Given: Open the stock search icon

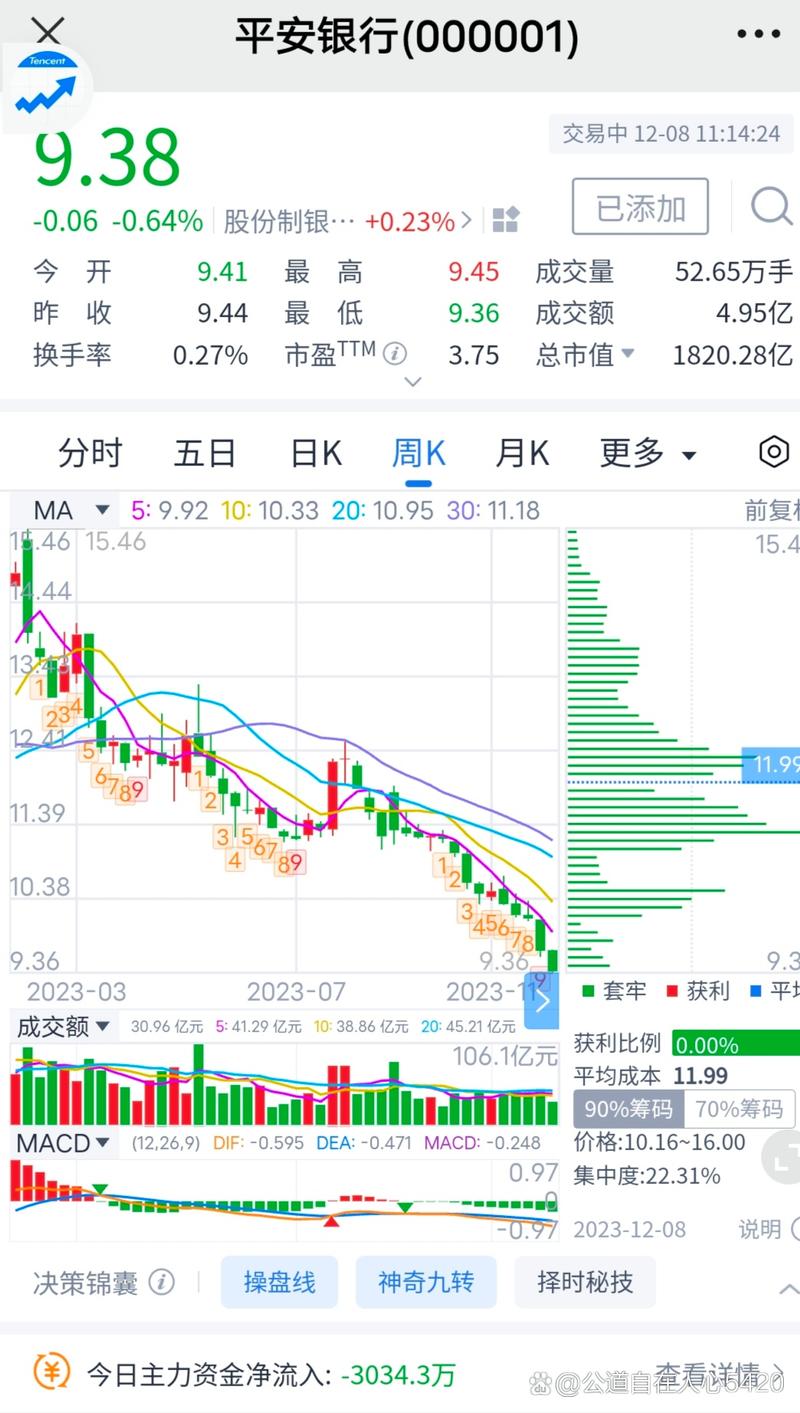Looking at the screenshot, I should tap(770, 207).
